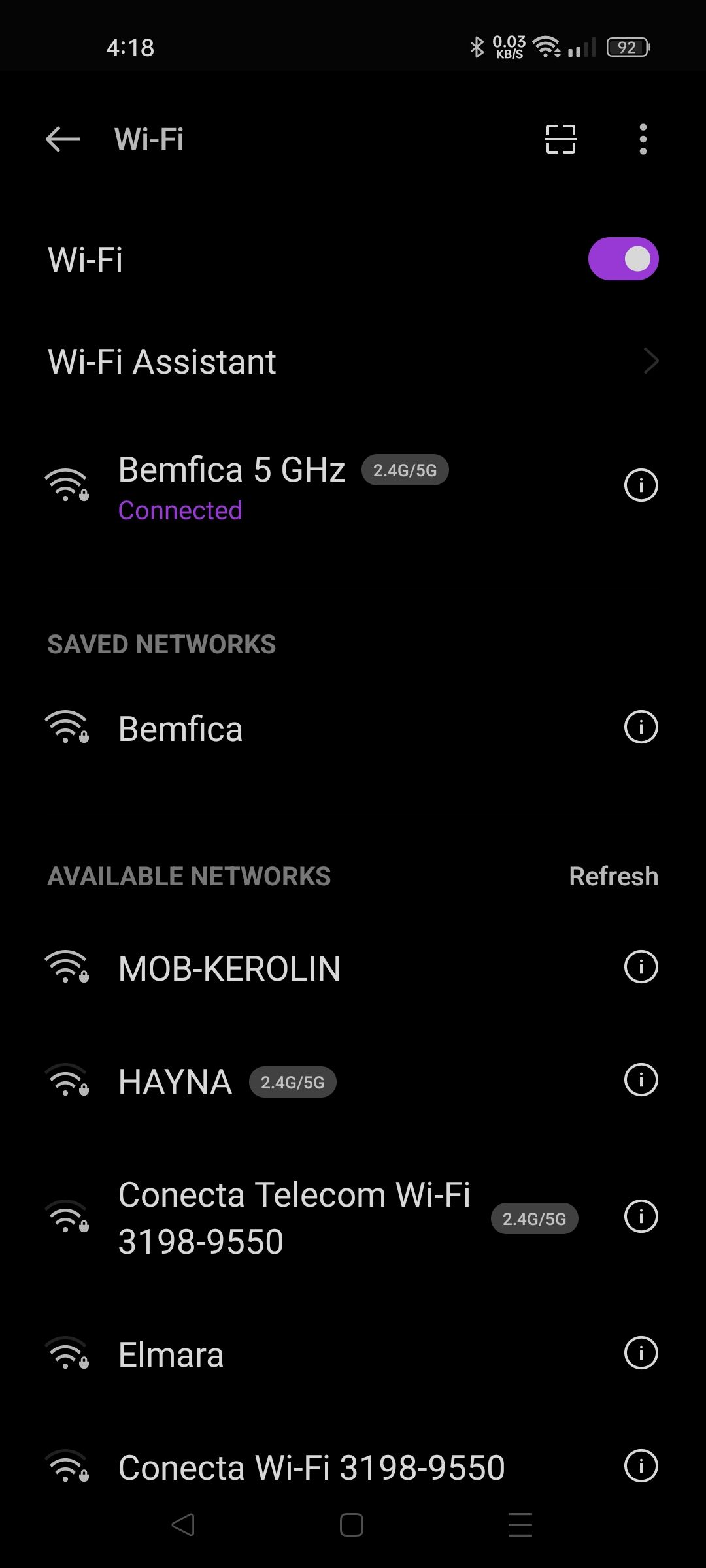Open the three-dot overflow menu
Image resolution: width=706 pixels, height=1568 pixels.
[643, 139]
